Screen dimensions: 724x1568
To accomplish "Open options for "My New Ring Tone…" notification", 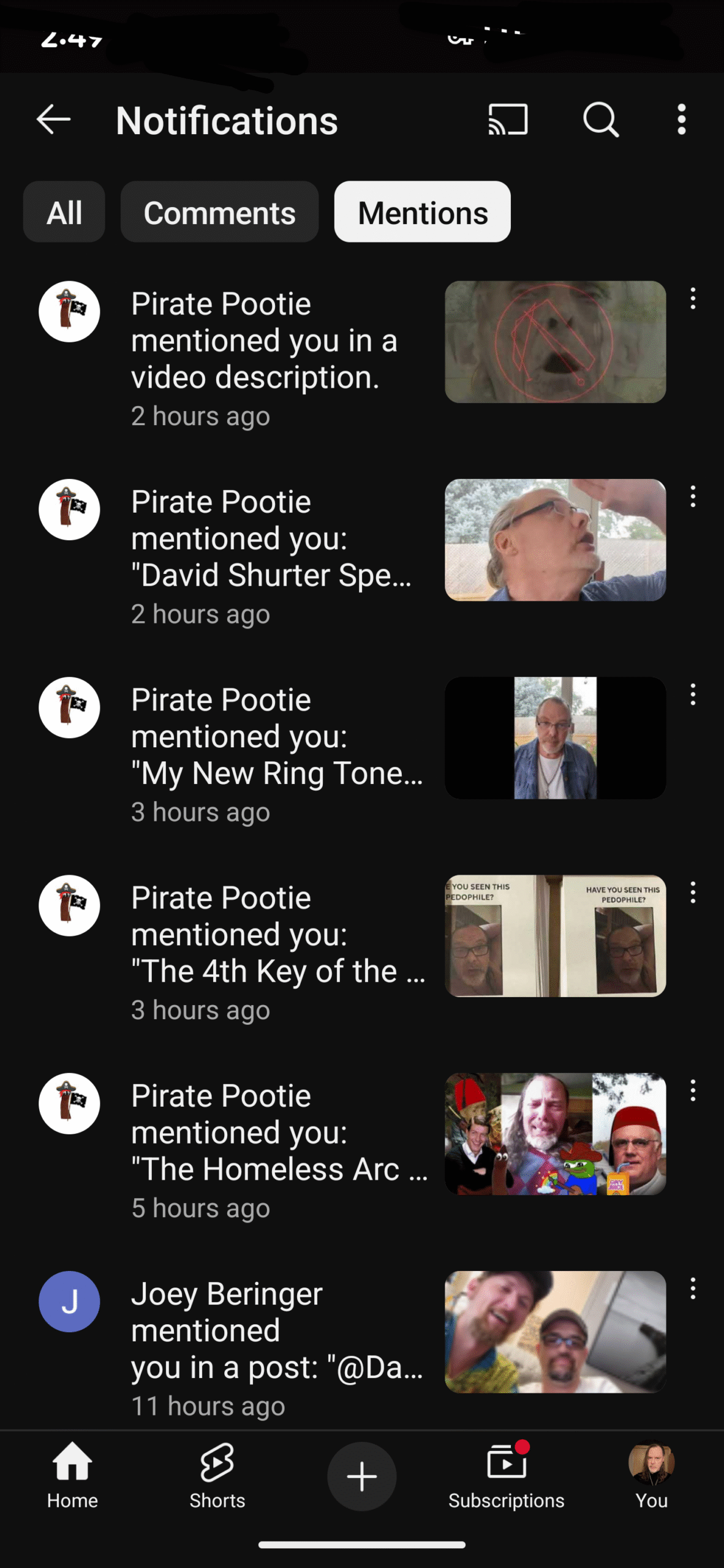I will (693, 695).
